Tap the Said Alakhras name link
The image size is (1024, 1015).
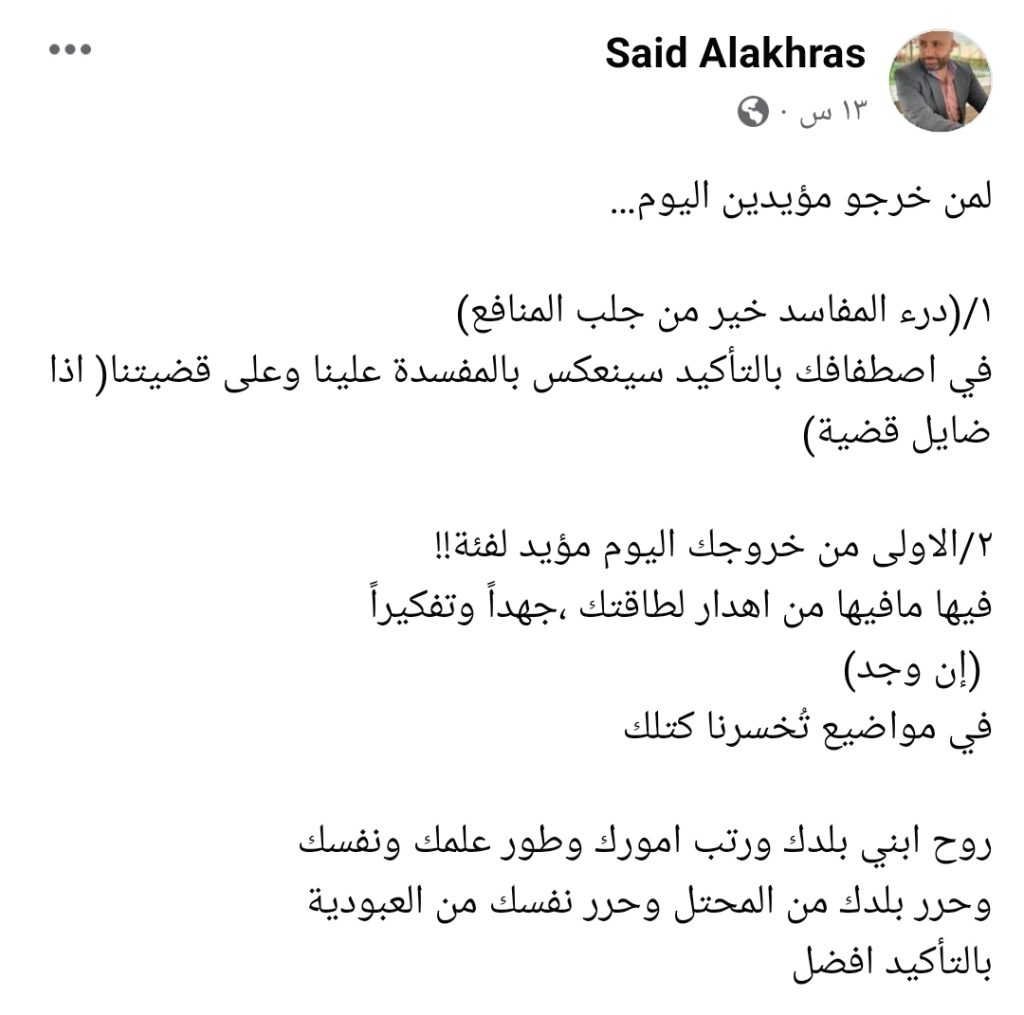[735, 53]
